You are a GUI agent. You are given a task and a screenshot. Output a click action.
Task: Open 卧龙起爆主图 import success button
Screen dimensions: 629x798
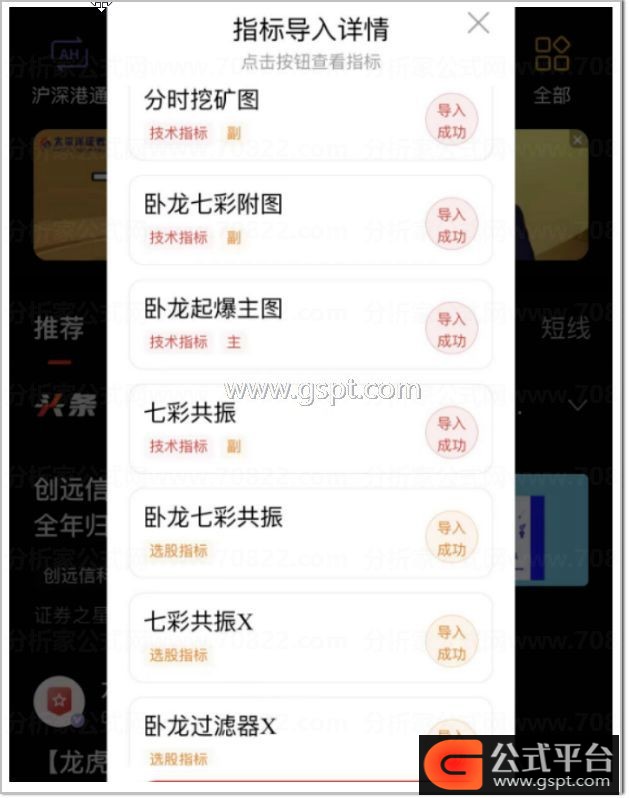[451, 330]
